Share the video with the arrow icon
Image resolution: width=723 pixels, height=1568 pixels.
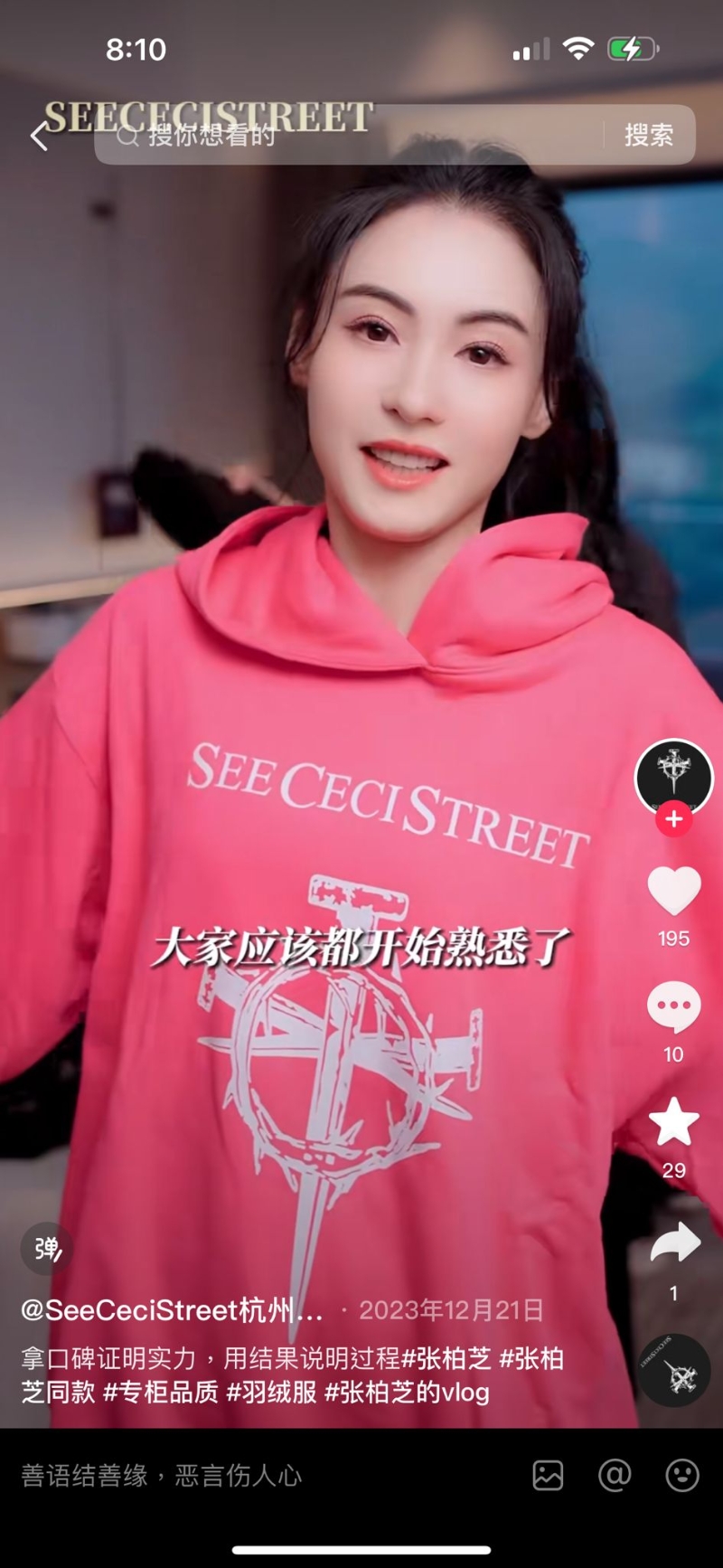(673, 1244)
